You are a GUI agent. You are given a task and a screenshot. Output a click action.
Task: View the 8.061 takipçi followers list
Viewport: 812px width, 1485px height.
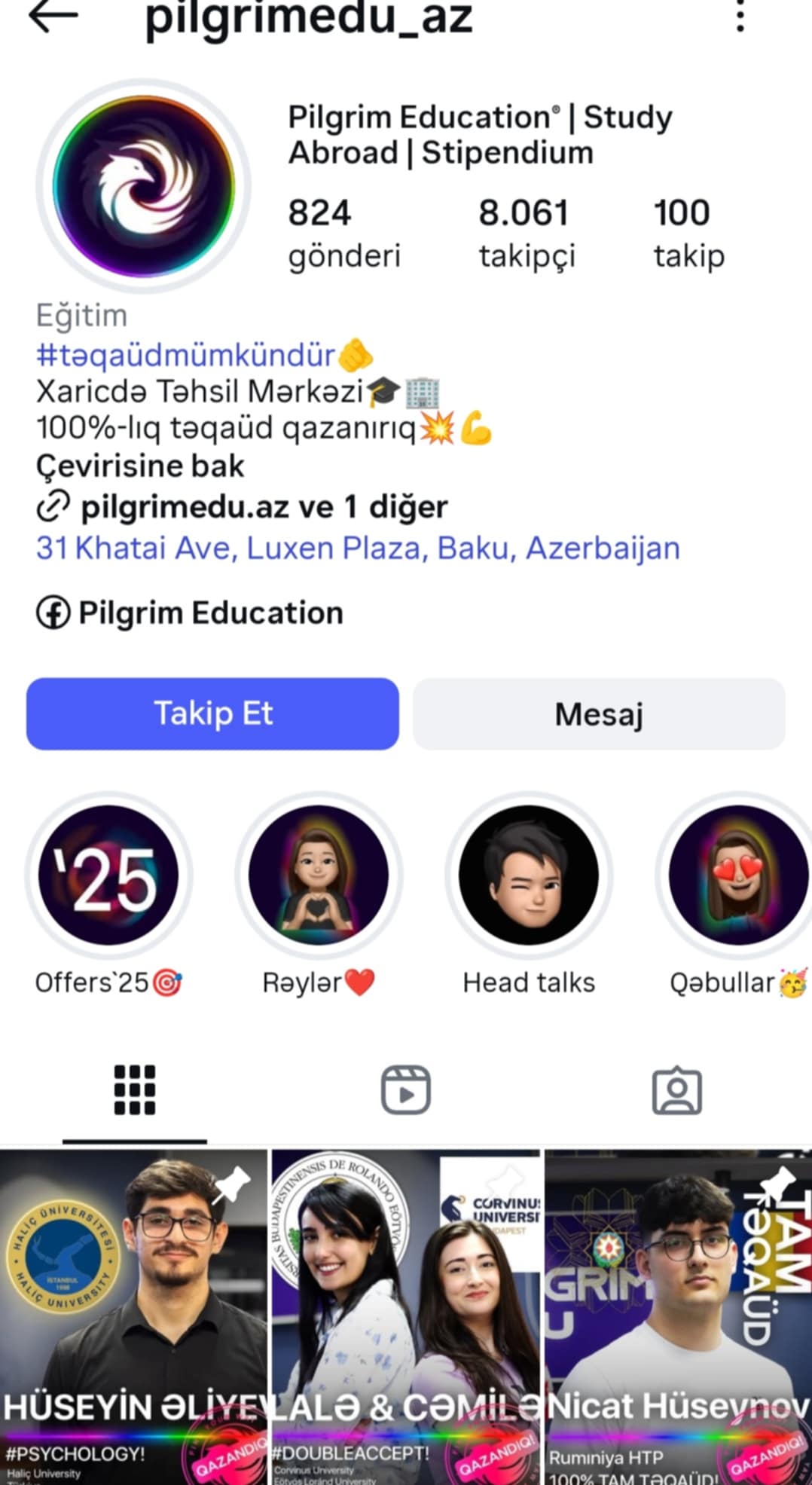526,232
